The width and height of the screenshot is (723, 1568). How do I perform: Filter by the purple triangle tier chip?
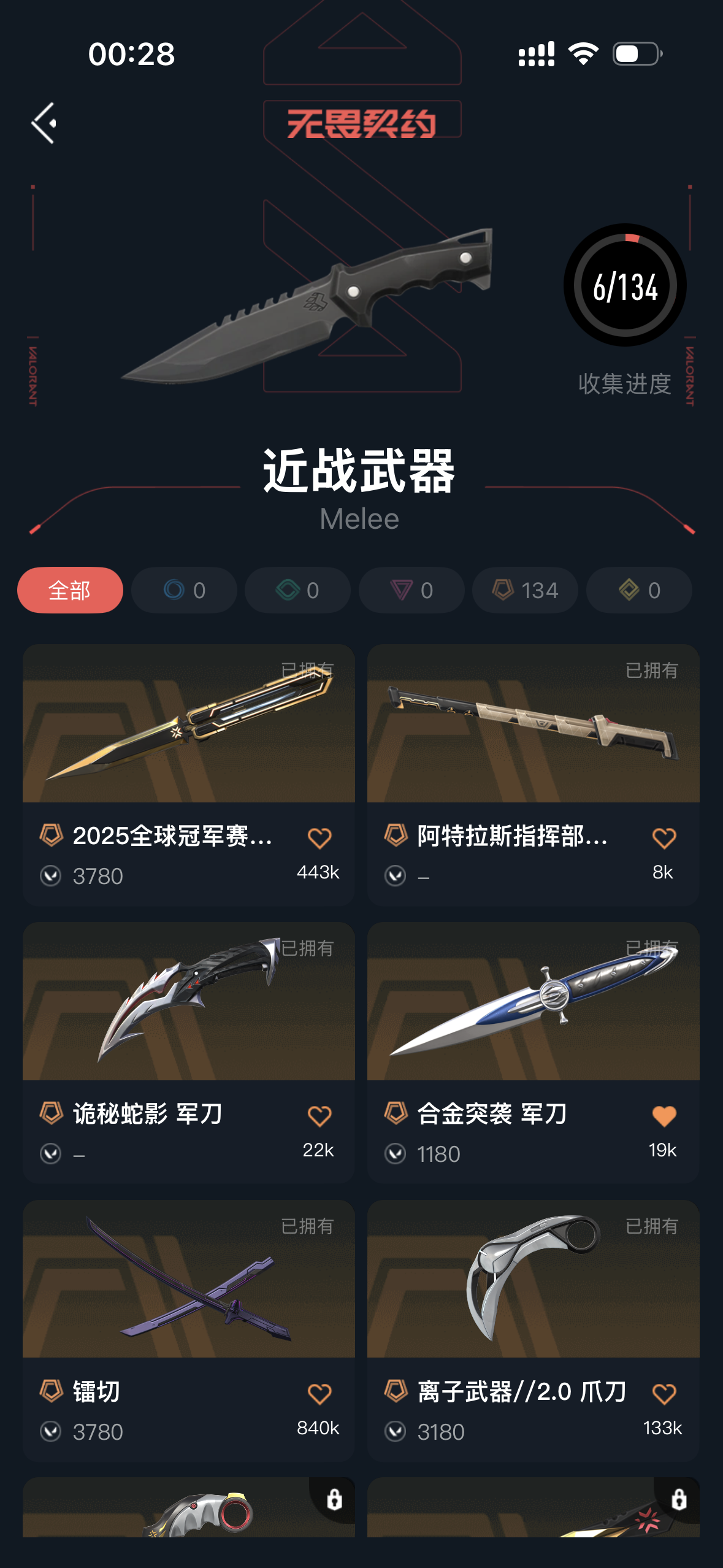coord(411,590)
